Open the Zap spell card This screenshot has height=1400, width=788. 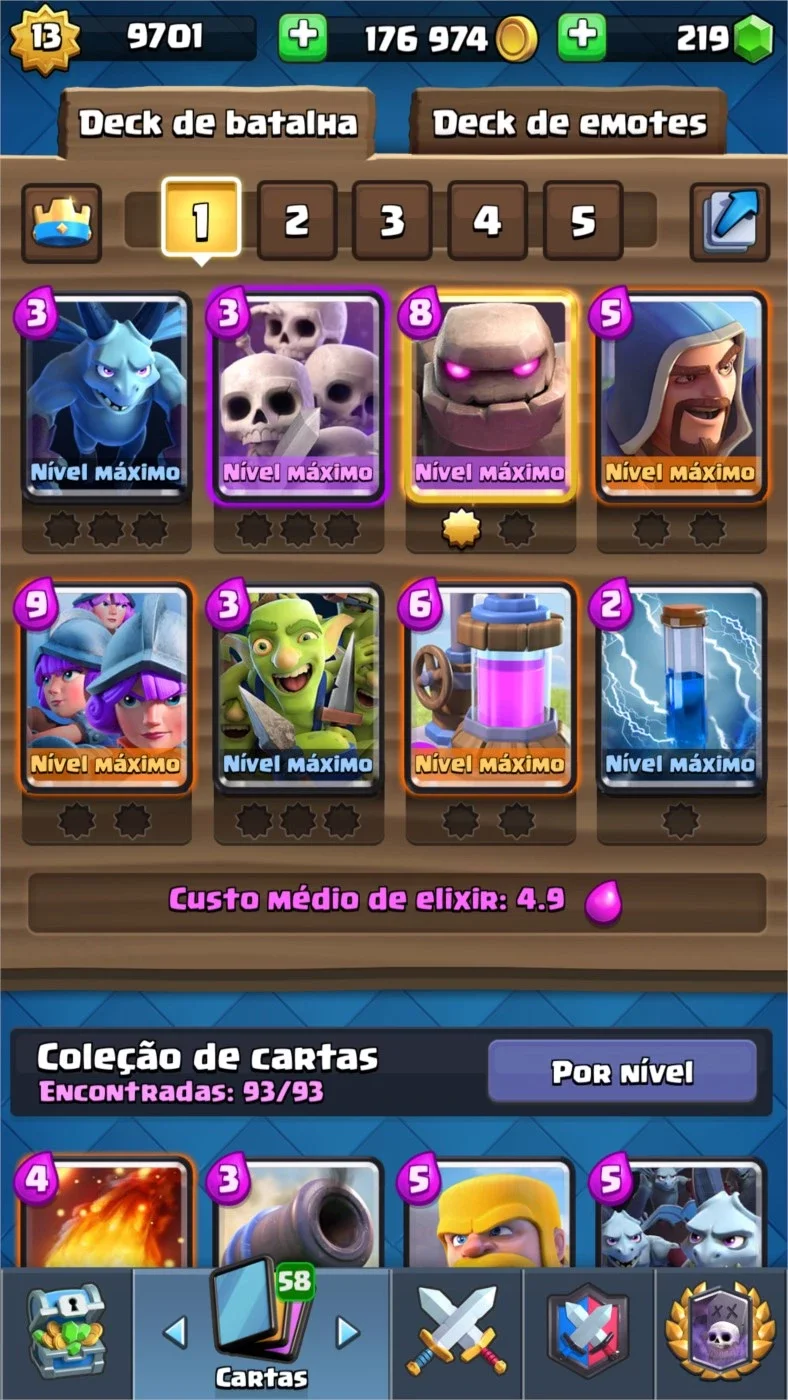[681, 688]
